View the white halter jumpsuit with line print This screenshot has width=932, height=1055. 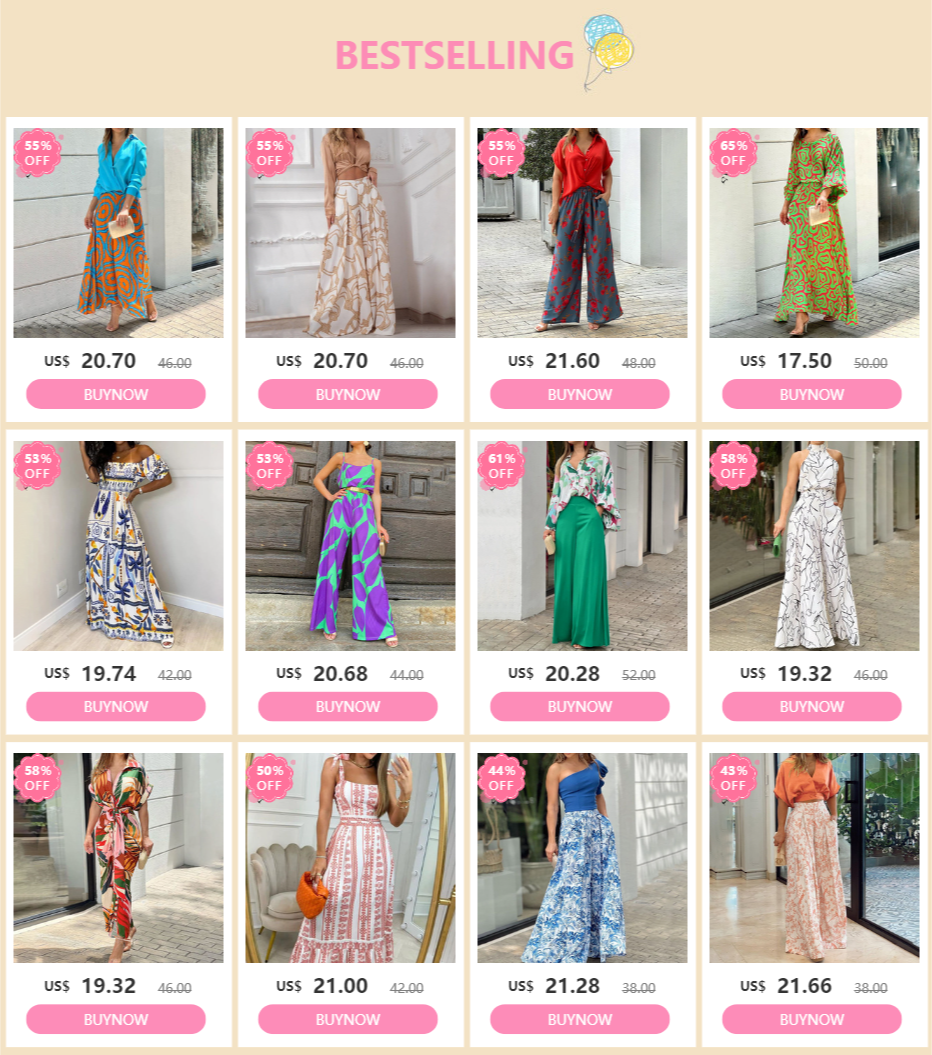pyautogui.click(x=814, y=546)
